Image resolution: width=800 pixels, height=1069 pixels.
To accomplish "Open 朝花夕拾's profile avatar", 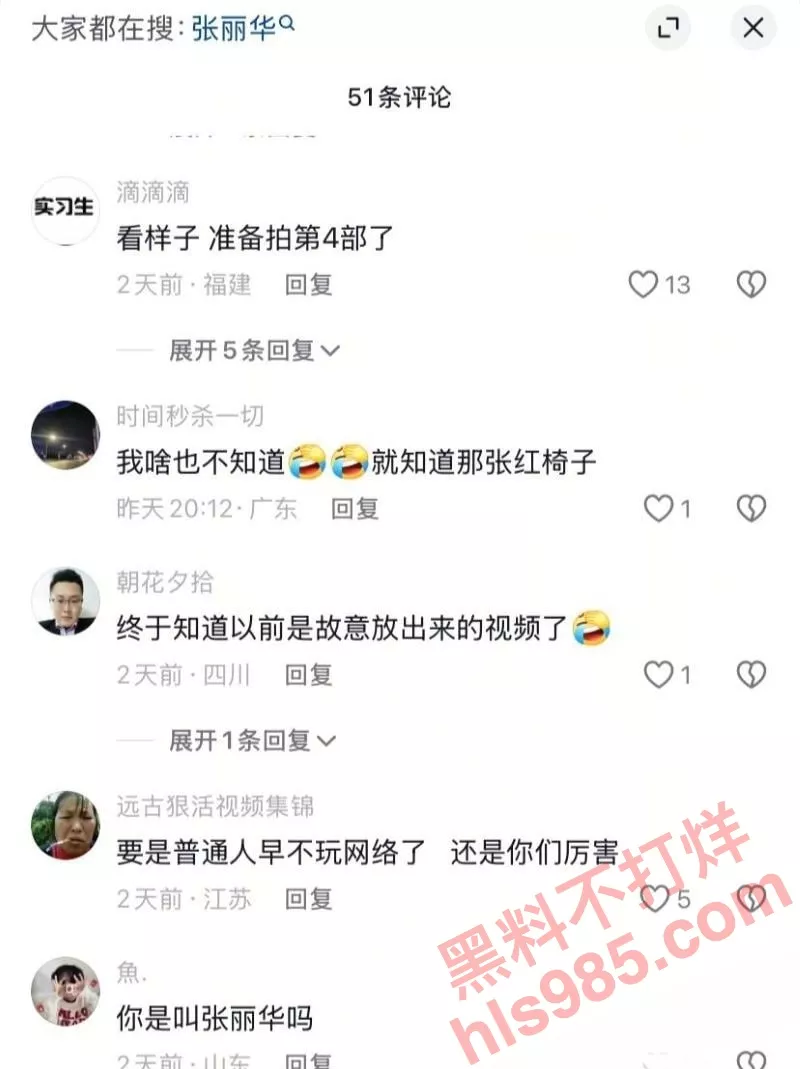I will tap(64, 601).
